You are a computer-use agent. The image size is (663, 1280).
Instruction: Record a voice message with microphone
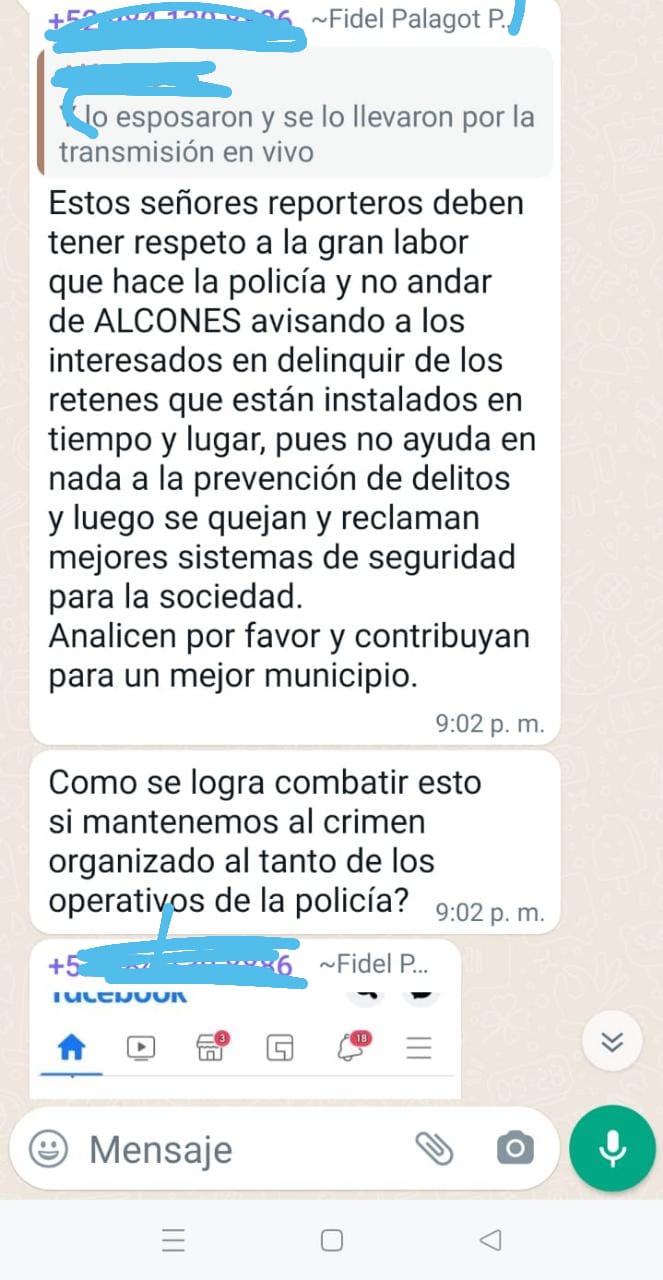(x=611, y=1149)
